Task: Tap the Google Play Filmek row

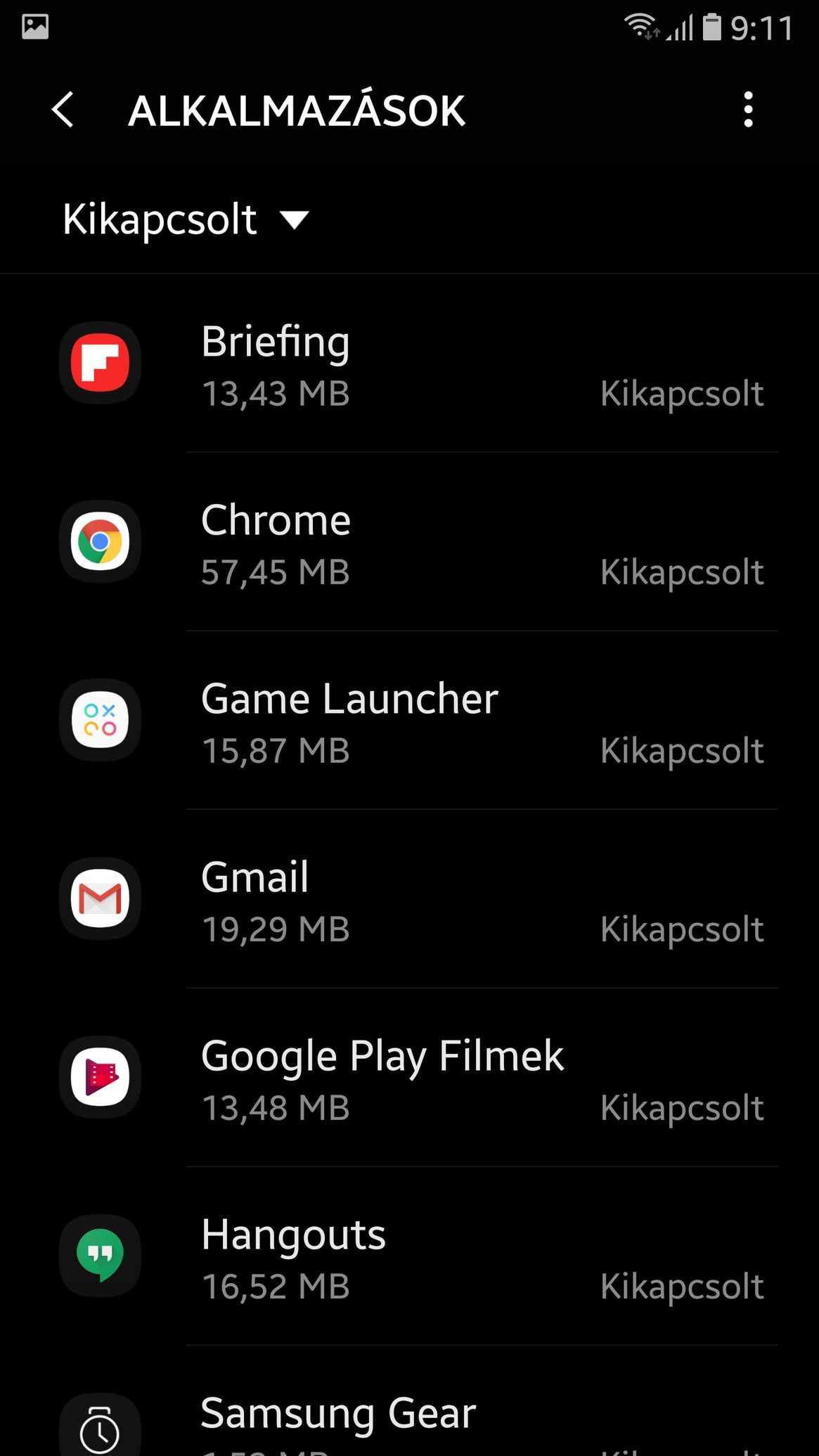Action: click(409, 1078)
